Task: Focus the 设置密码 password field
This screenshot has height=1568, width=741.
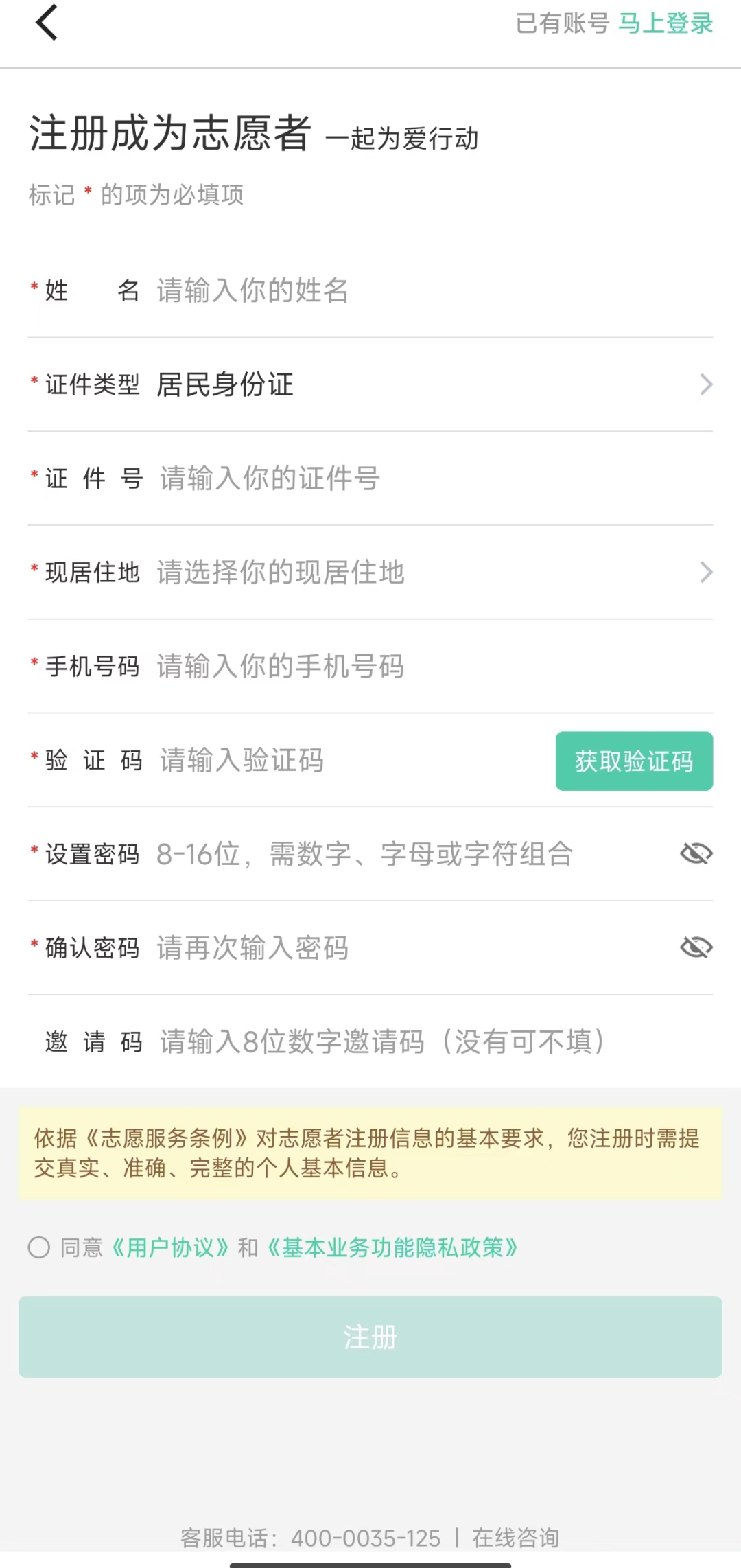Action: [x=405, y=855]
